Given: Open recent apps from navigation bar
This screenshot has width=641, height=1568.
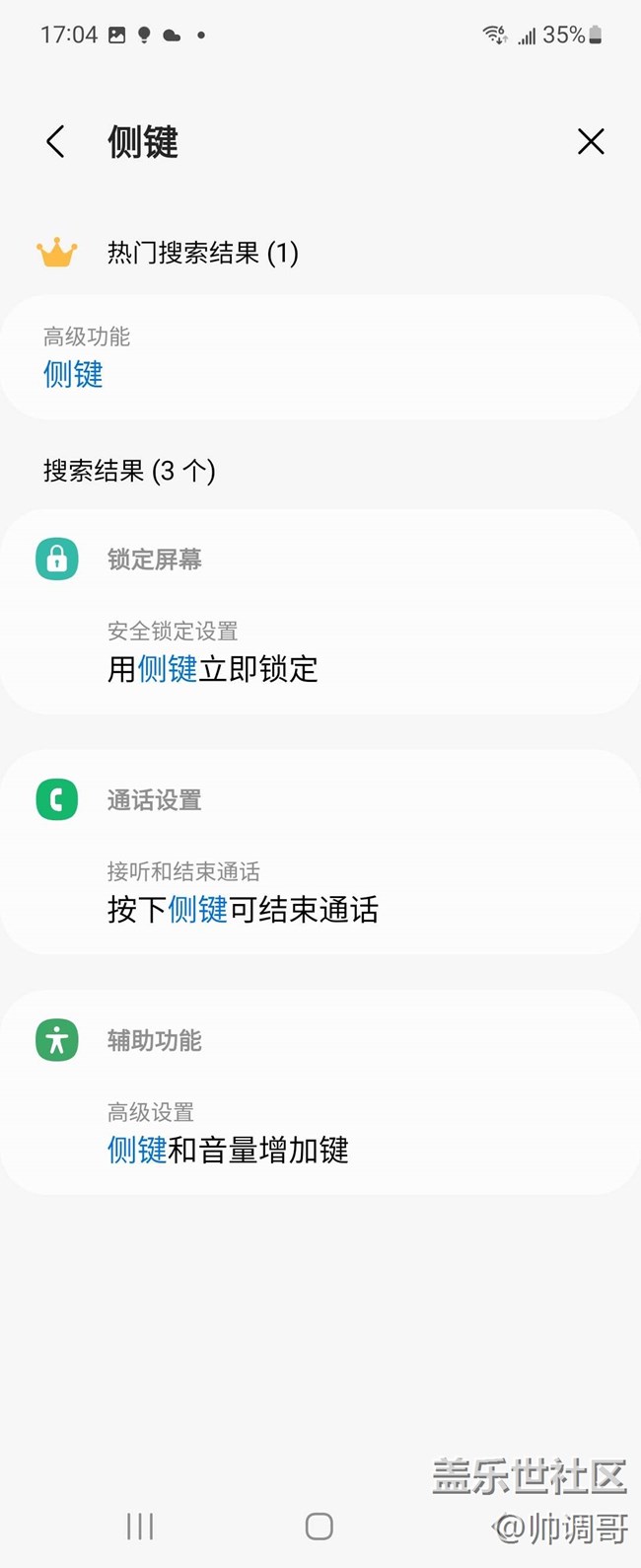Looking at the screenshot, I should (x=140, y=1527).
